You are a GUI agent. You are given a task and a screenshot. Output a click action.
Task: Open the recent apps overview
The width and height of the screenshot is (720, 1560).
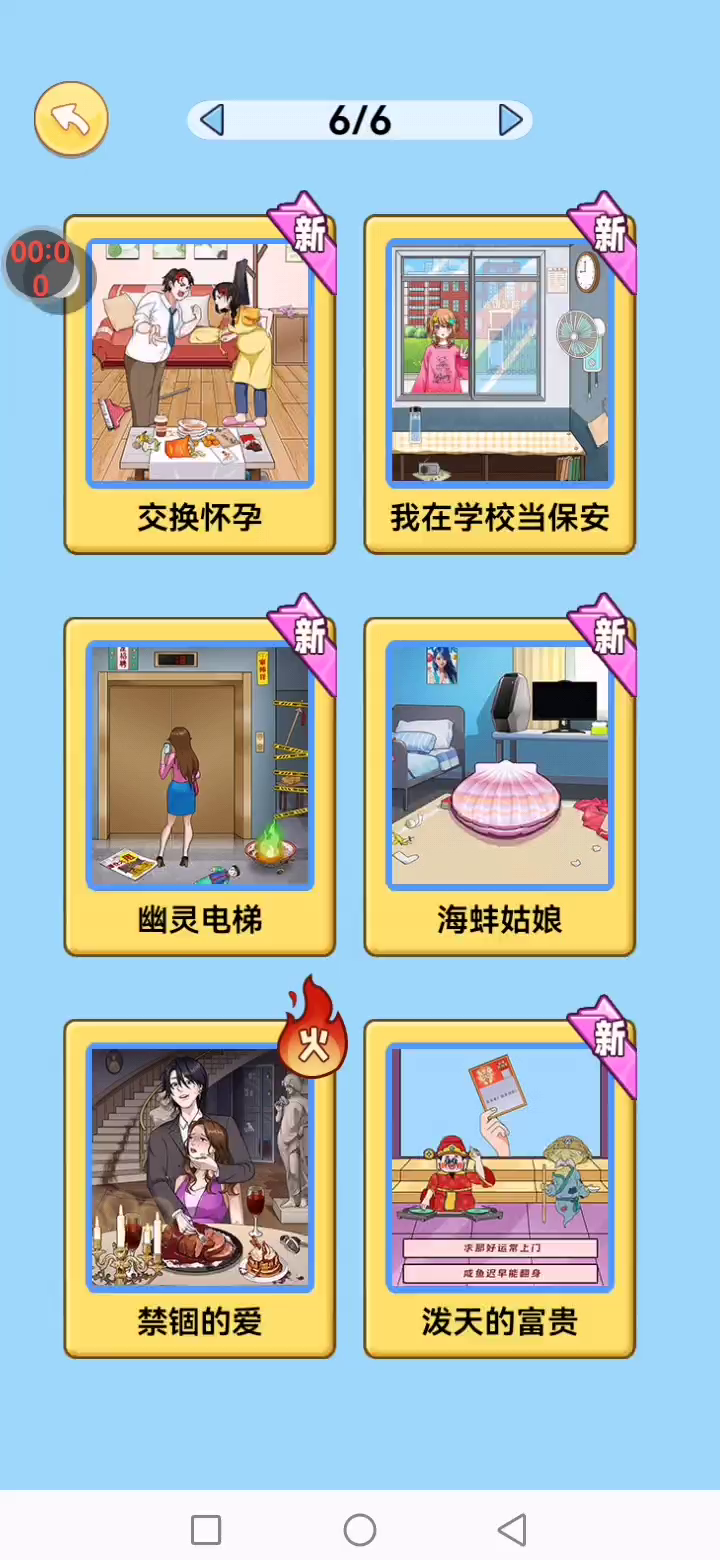click(206, 1529)
